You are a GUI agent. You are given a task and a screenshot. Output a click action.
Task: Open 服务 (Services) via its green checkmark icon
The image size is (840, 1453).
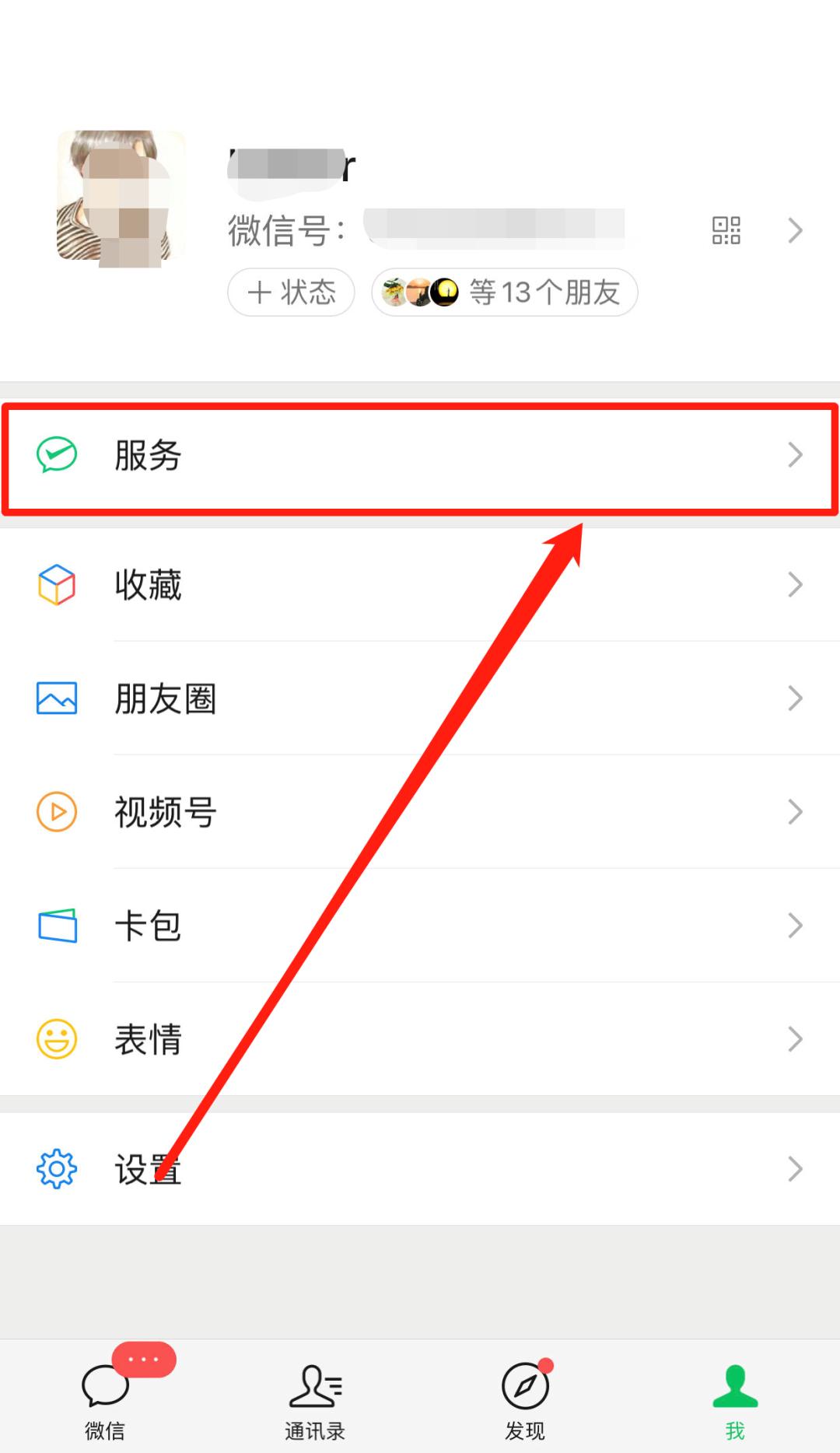click(x=56, y=455)
